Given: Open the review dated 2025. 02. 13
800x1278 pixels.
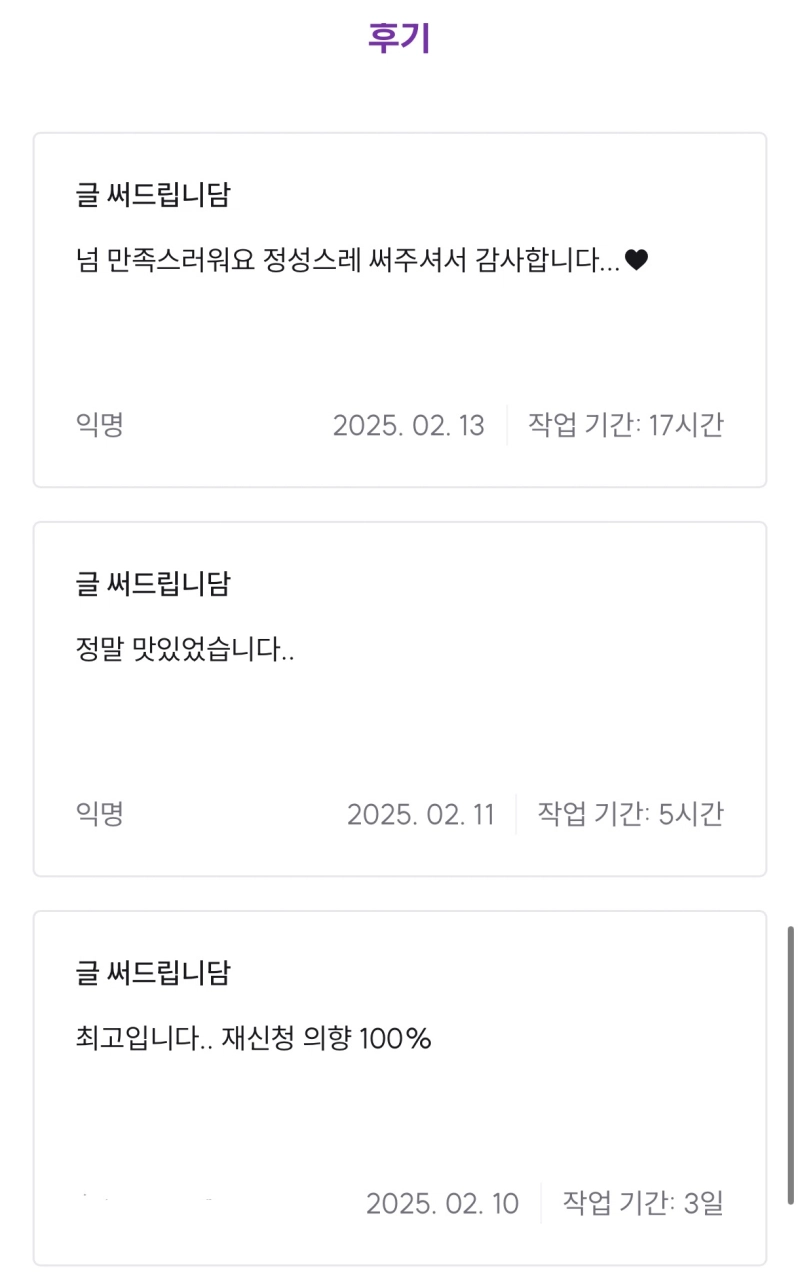Looking at the screenshot, I should point(400,310).
